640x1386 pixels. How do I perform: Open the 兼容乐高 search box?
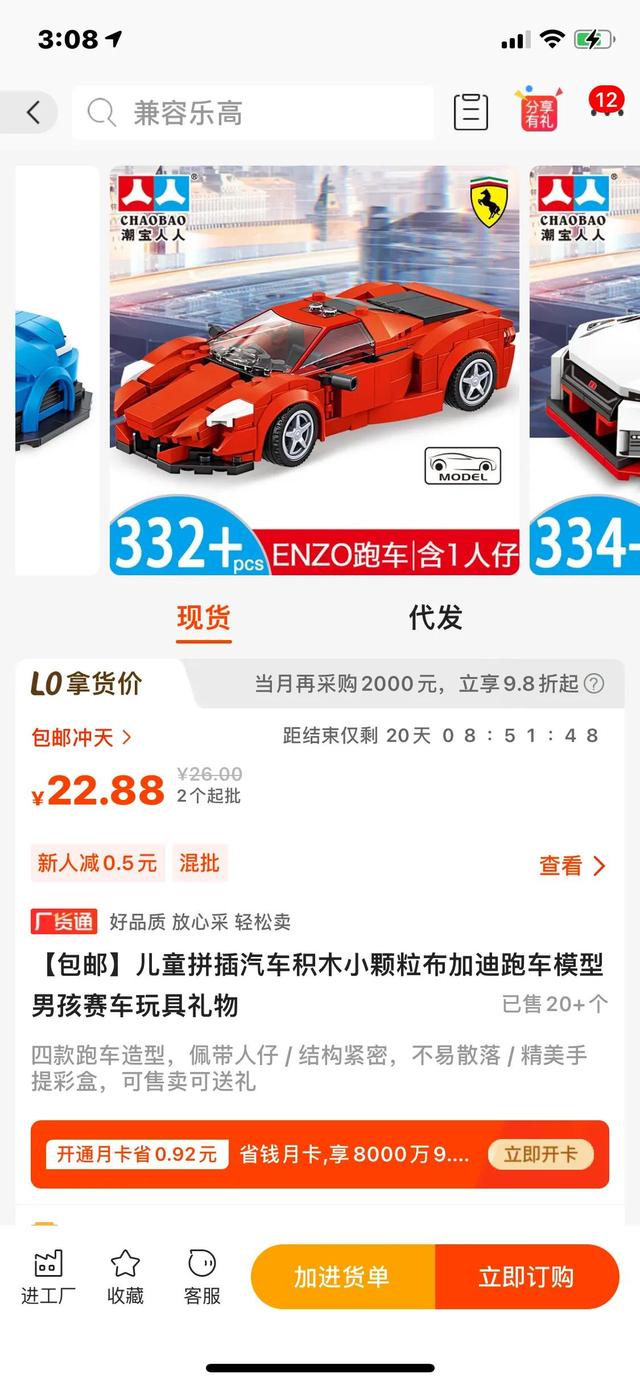[x=253, y=112]
